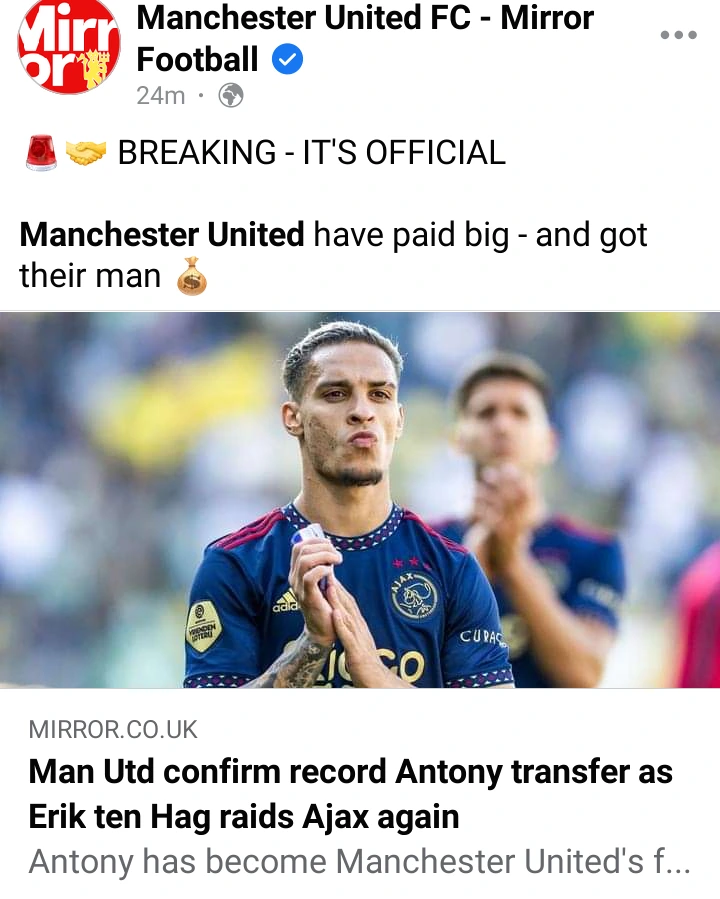Open the post's three-dot options menu
The image size is (720, 899).
pos(678,35)
